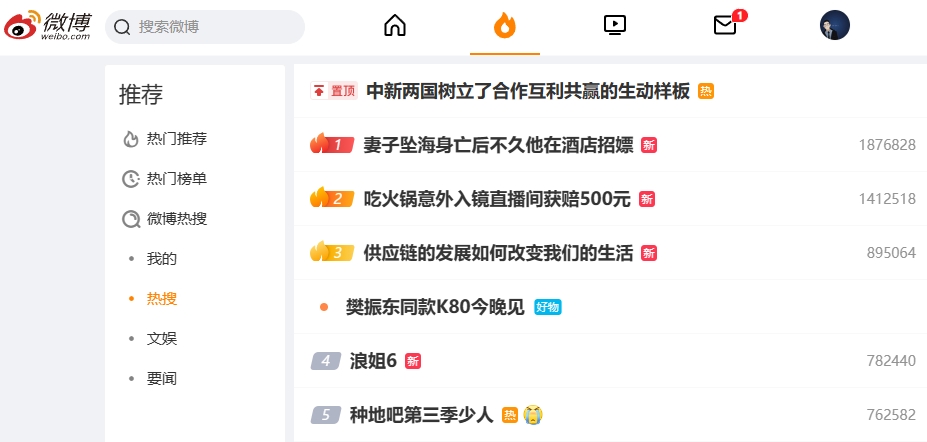Open topic 吃火锅意外入镜直播间获赔500元
The width and height of the screenshot is (927, 442).
coord(496,199)
